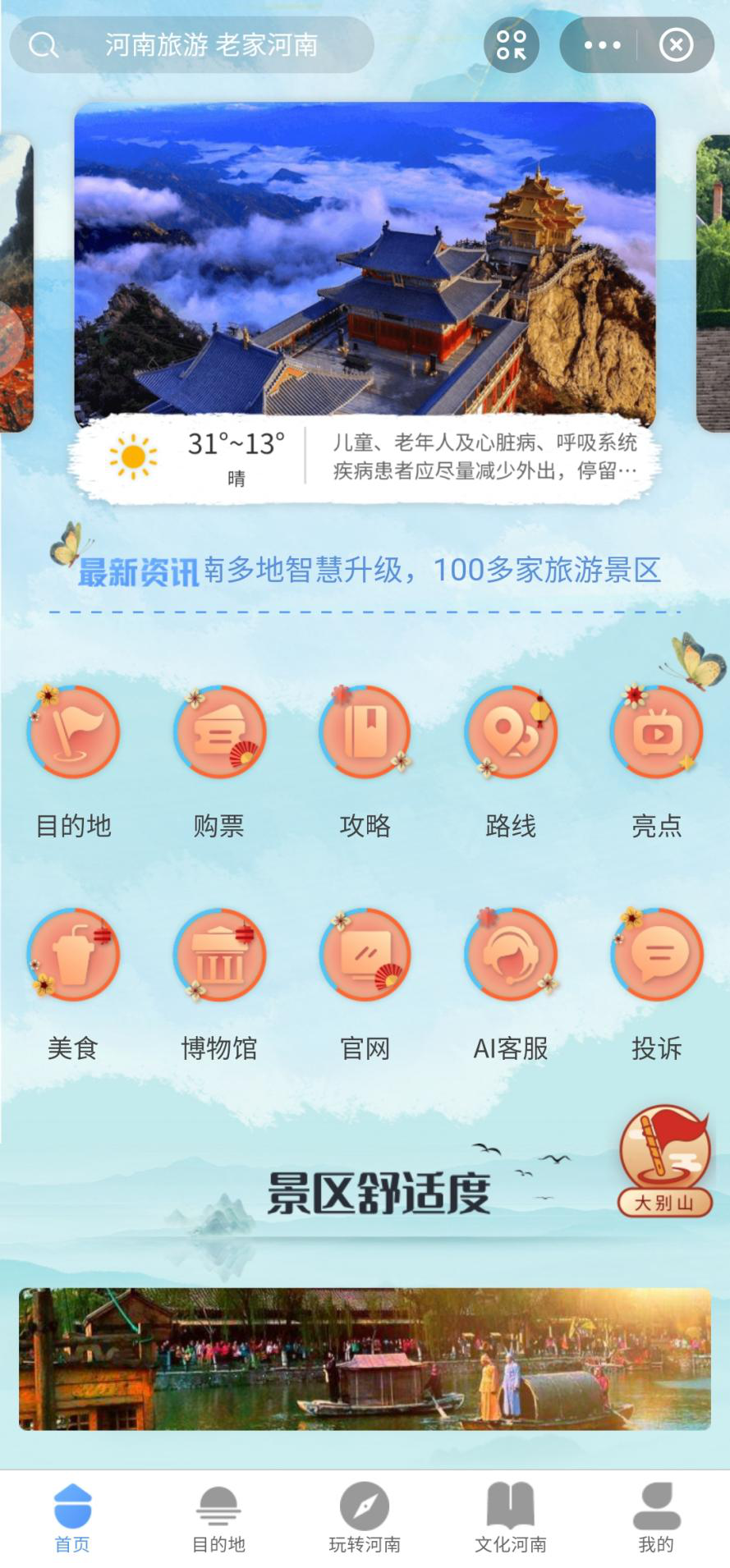Browse 美食 local food

pos(73,955)
